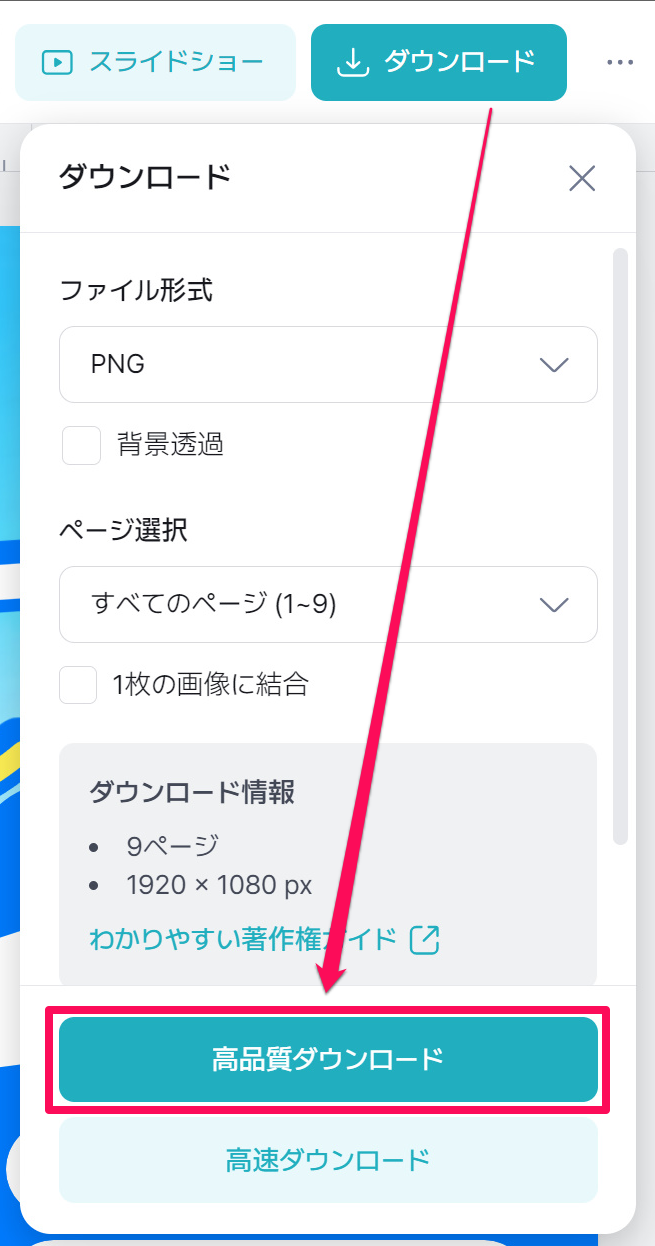
Task: Select 高速ダウンロード
Action: 328,1160
